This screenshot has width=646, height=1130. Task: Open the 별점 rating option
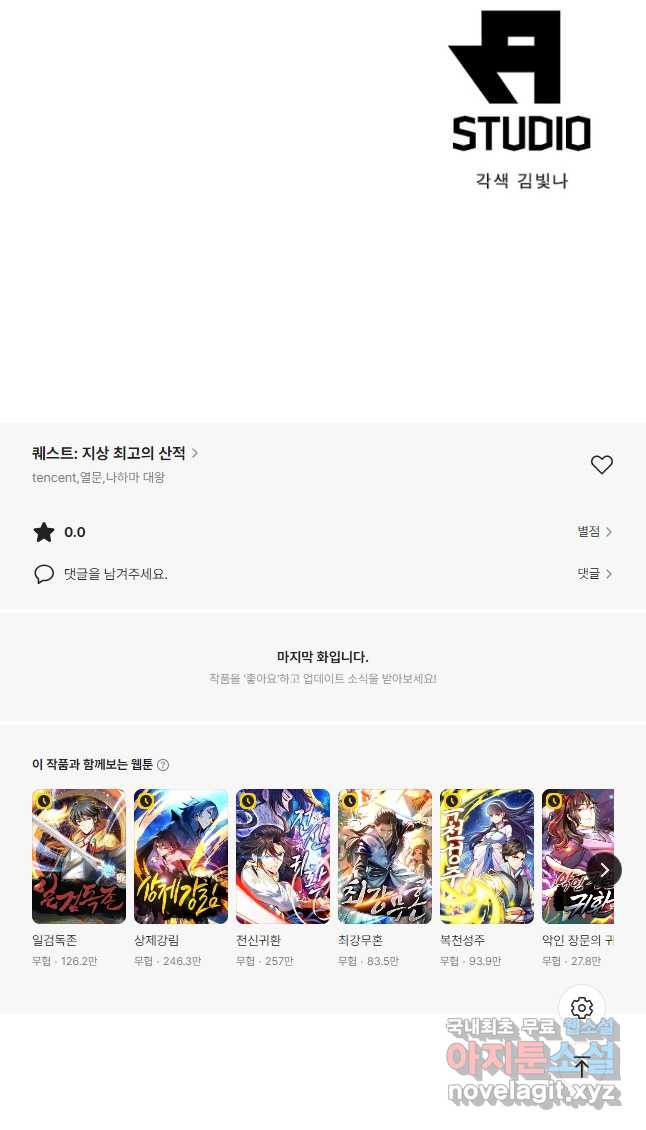594,532
